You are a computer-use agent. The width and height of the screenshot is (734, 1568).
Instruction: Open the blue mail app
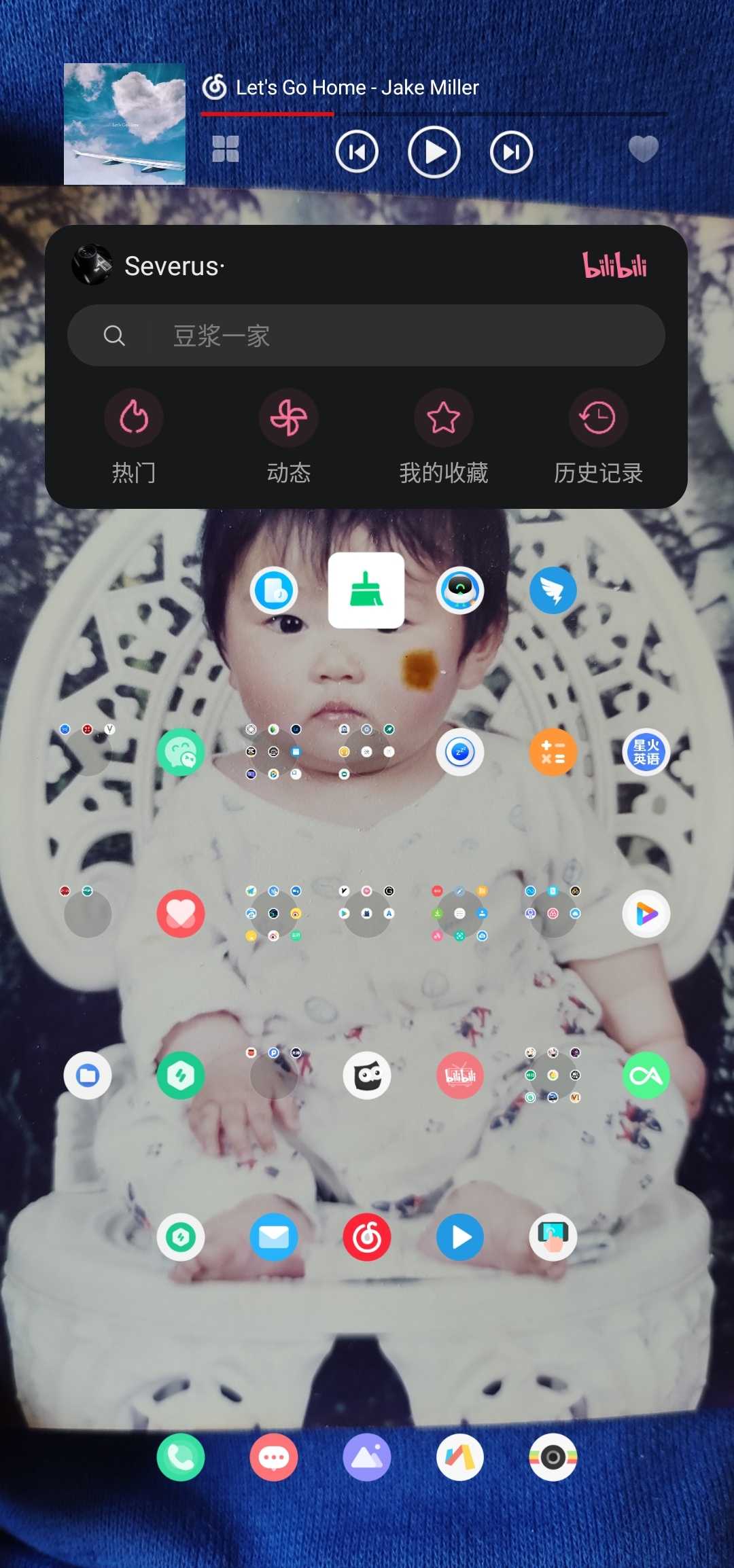coord(274,1237)
